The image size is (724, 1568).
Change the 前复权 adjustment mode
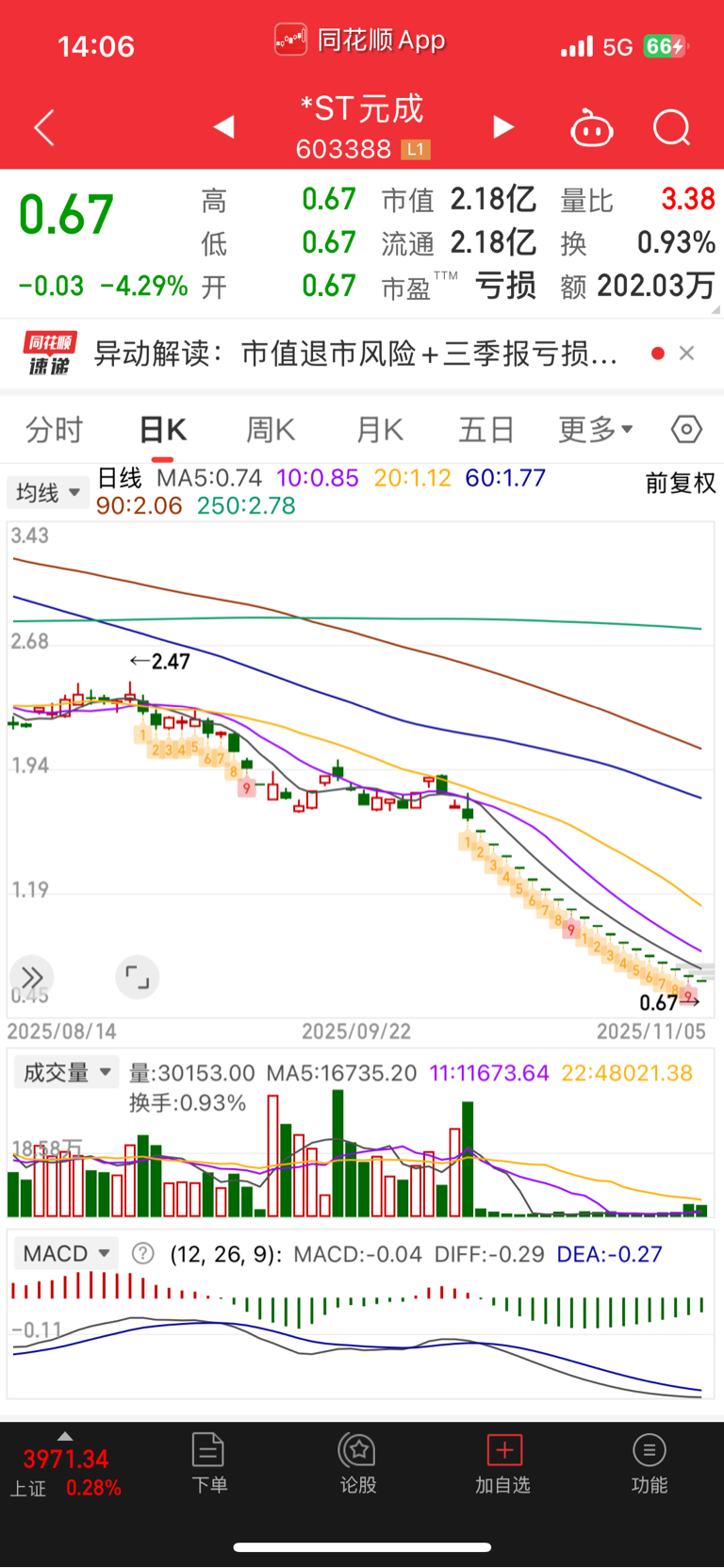click(680, 484)
